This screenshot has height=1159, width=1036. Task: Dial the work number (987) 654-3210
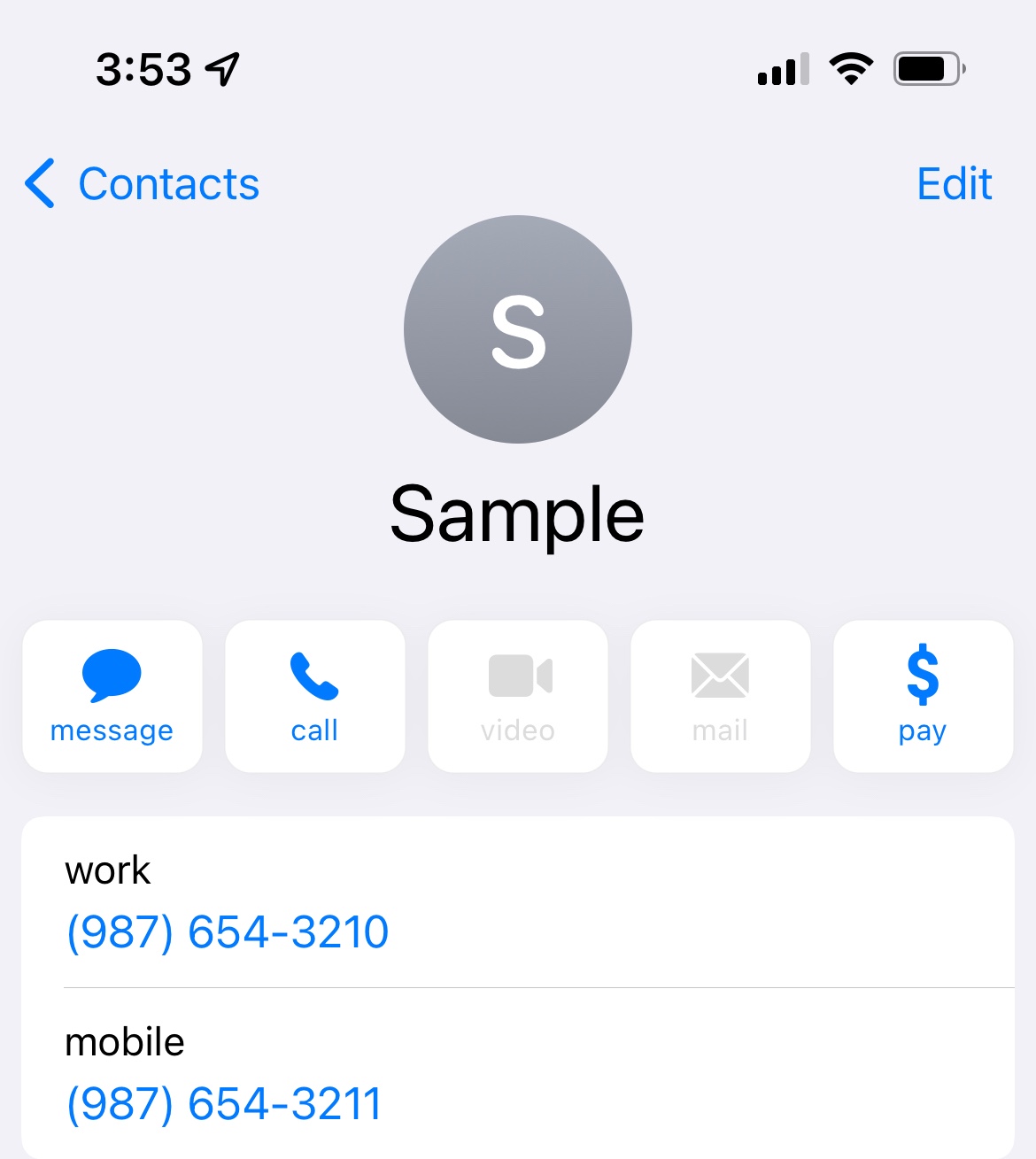(x=228, y=932)
